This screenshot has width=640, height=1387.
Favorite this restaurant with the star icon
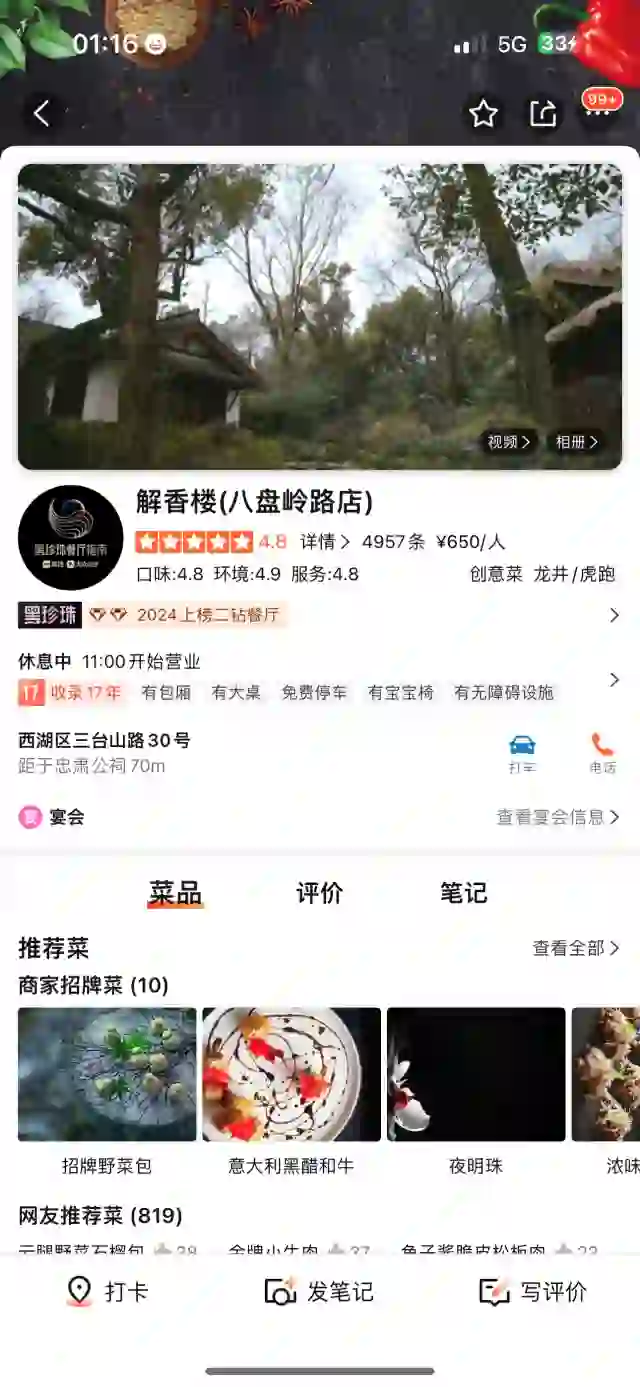484,114
